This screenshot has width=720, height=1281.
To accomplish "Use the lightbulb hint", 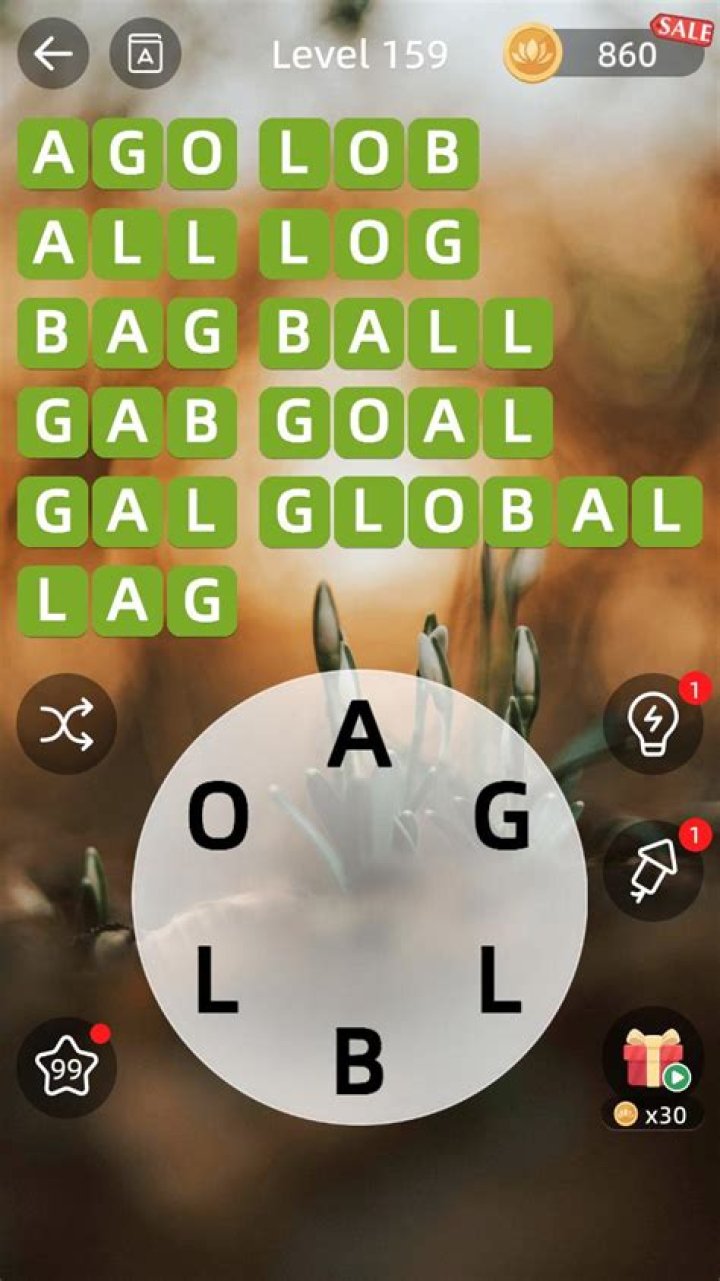I will coord(653,723).
